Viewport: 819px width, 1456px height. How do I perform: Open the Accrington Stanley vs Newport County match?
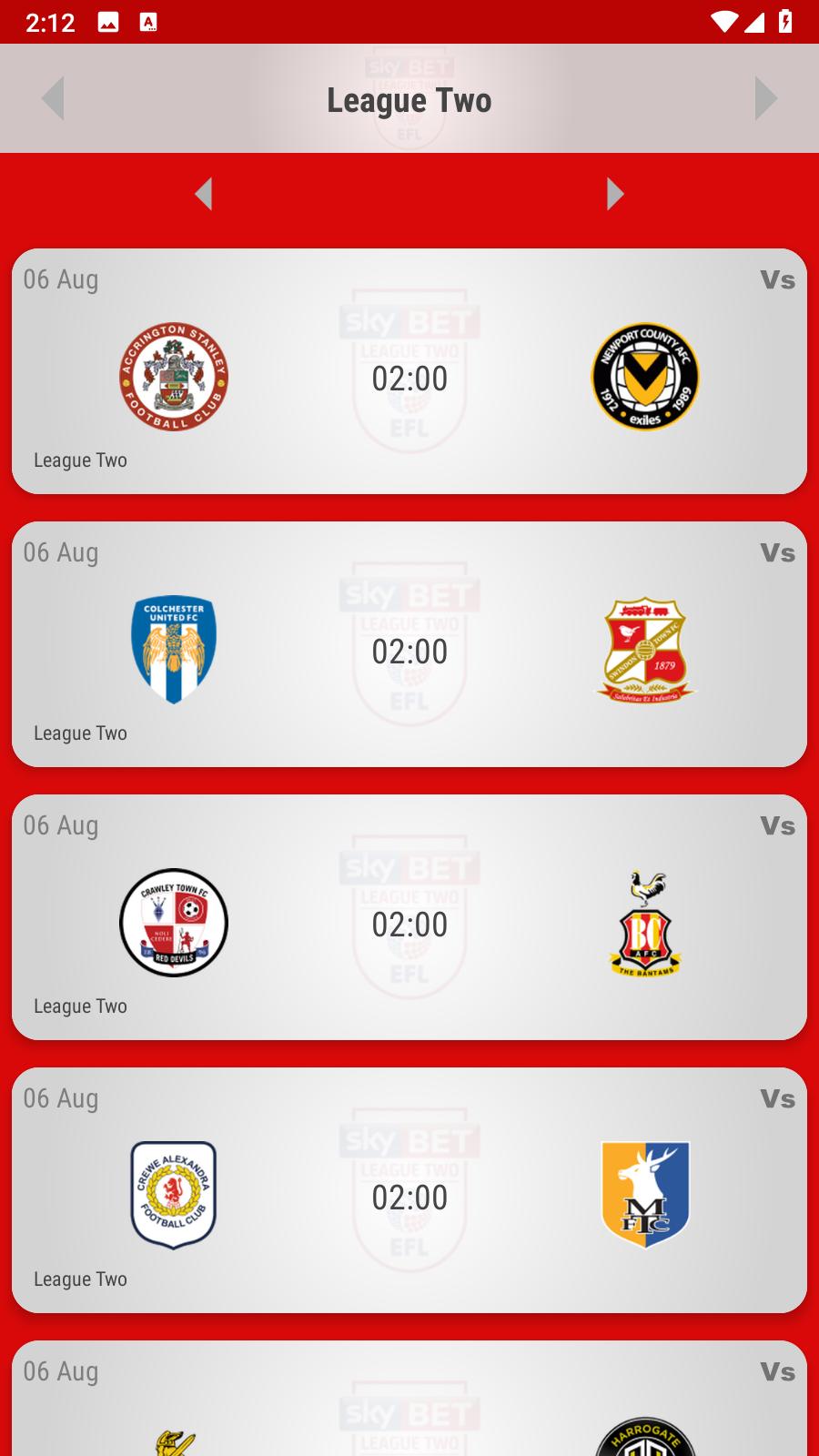pyautogui.click(x=409, y=371)
